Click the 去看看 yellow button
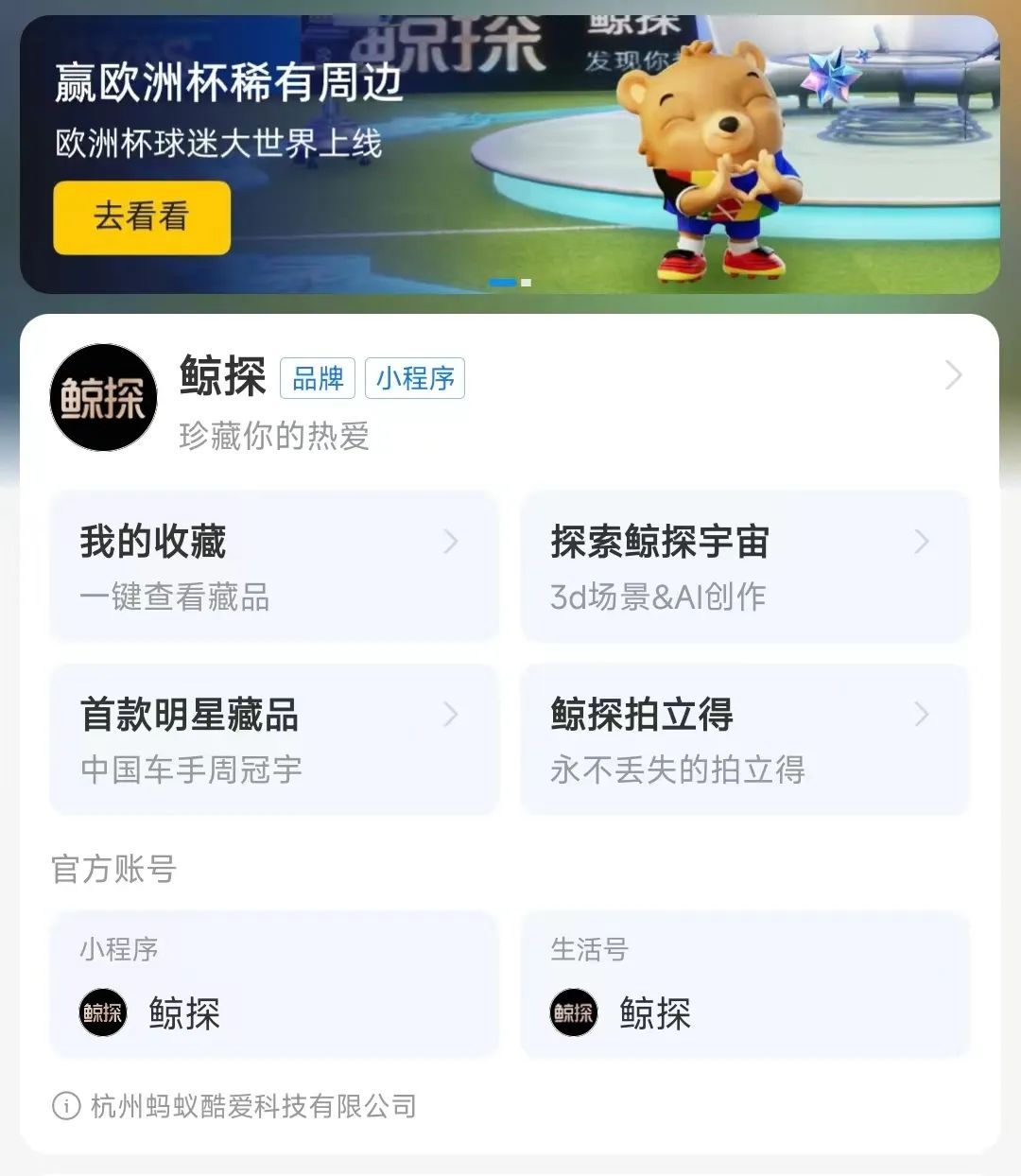 pos(142,216)
